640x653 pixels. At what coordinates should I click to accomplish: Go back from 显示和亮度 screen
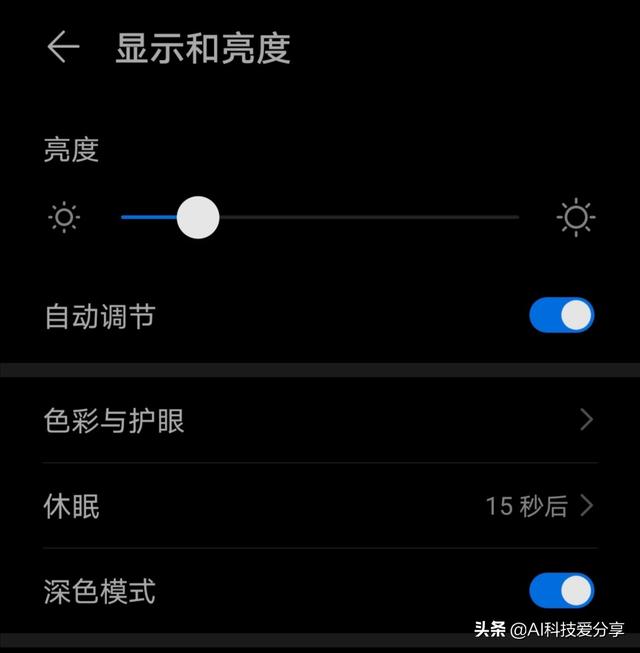(x=63, y=47)
